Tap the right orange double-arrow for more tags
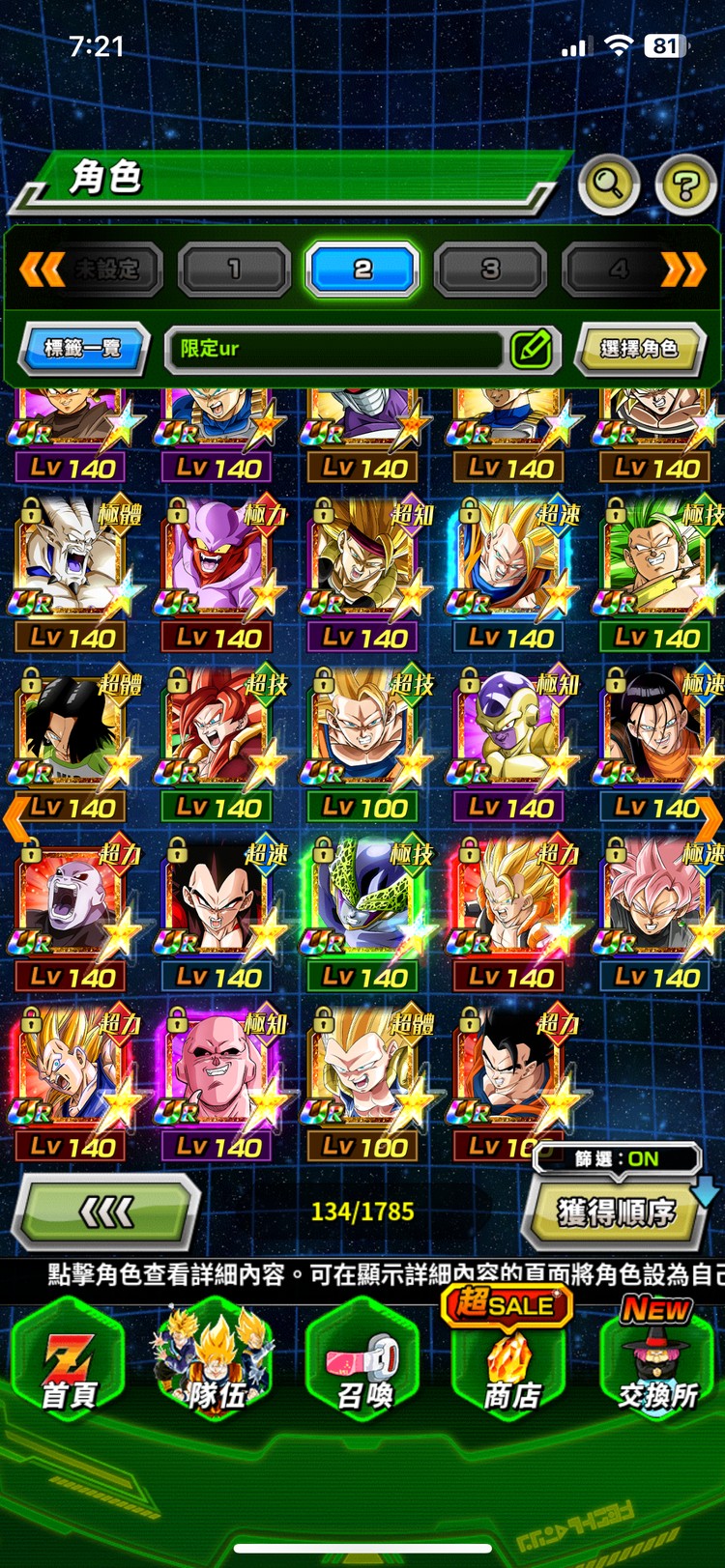This screenshot has height=1568, width=725. click(683, 269)
